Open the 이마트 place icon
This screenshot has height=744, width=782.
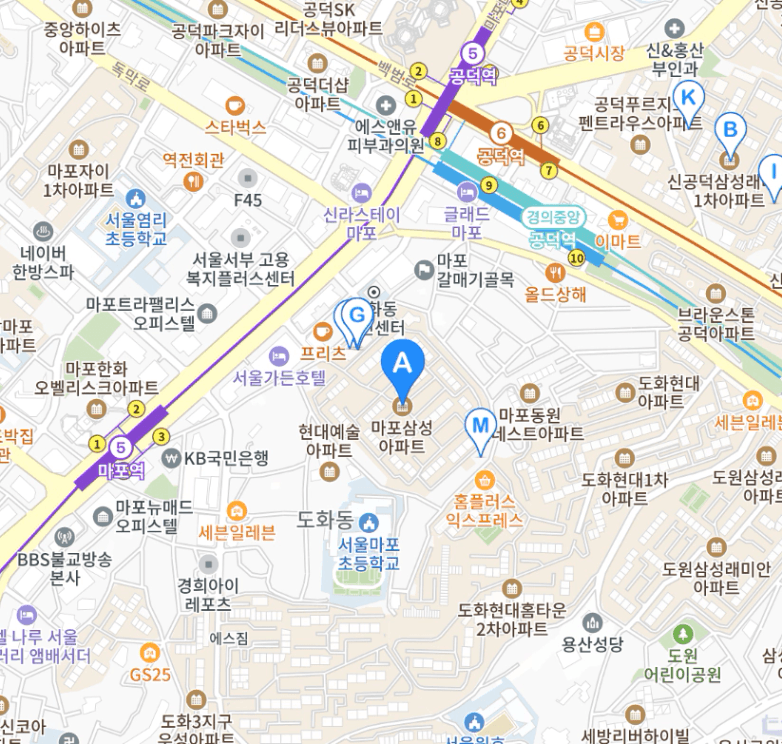tap(617, 219)
